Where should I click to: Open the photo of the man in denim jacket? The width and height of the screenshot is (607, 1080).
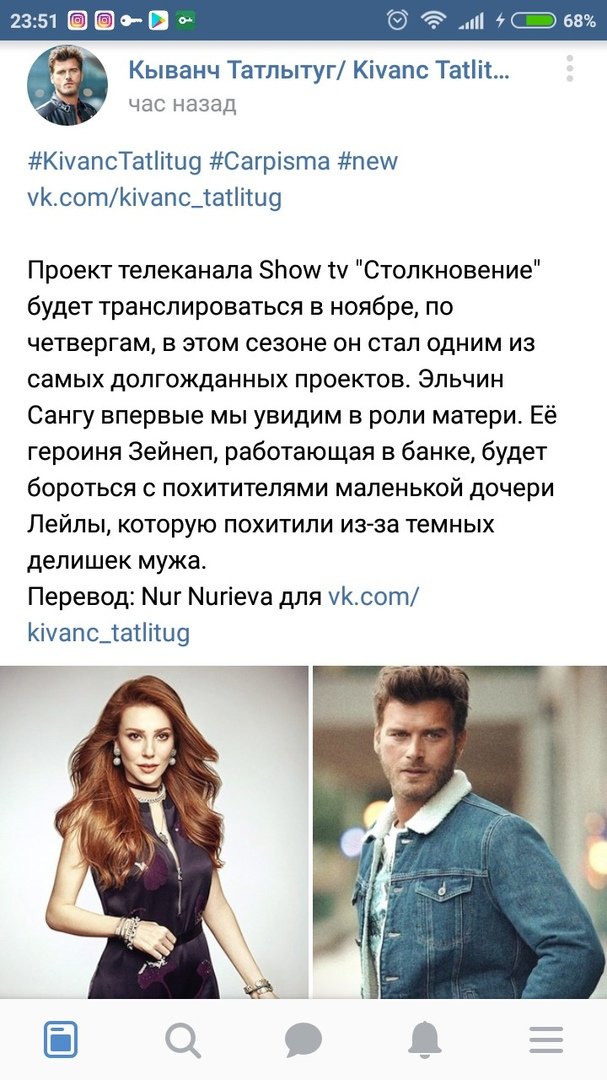460,831
